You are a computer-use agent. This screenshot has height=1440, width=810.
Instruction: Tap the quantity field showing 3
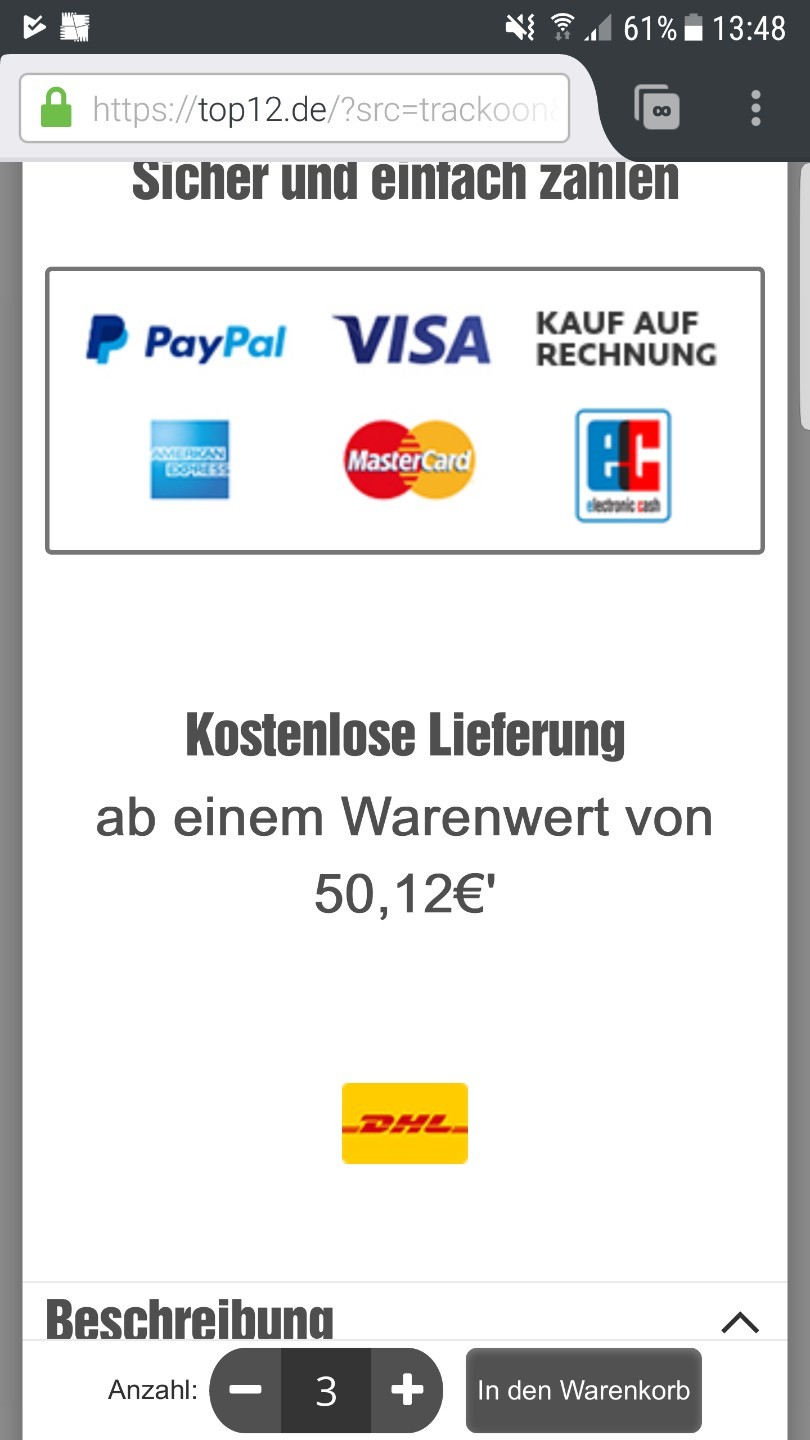326,1390
